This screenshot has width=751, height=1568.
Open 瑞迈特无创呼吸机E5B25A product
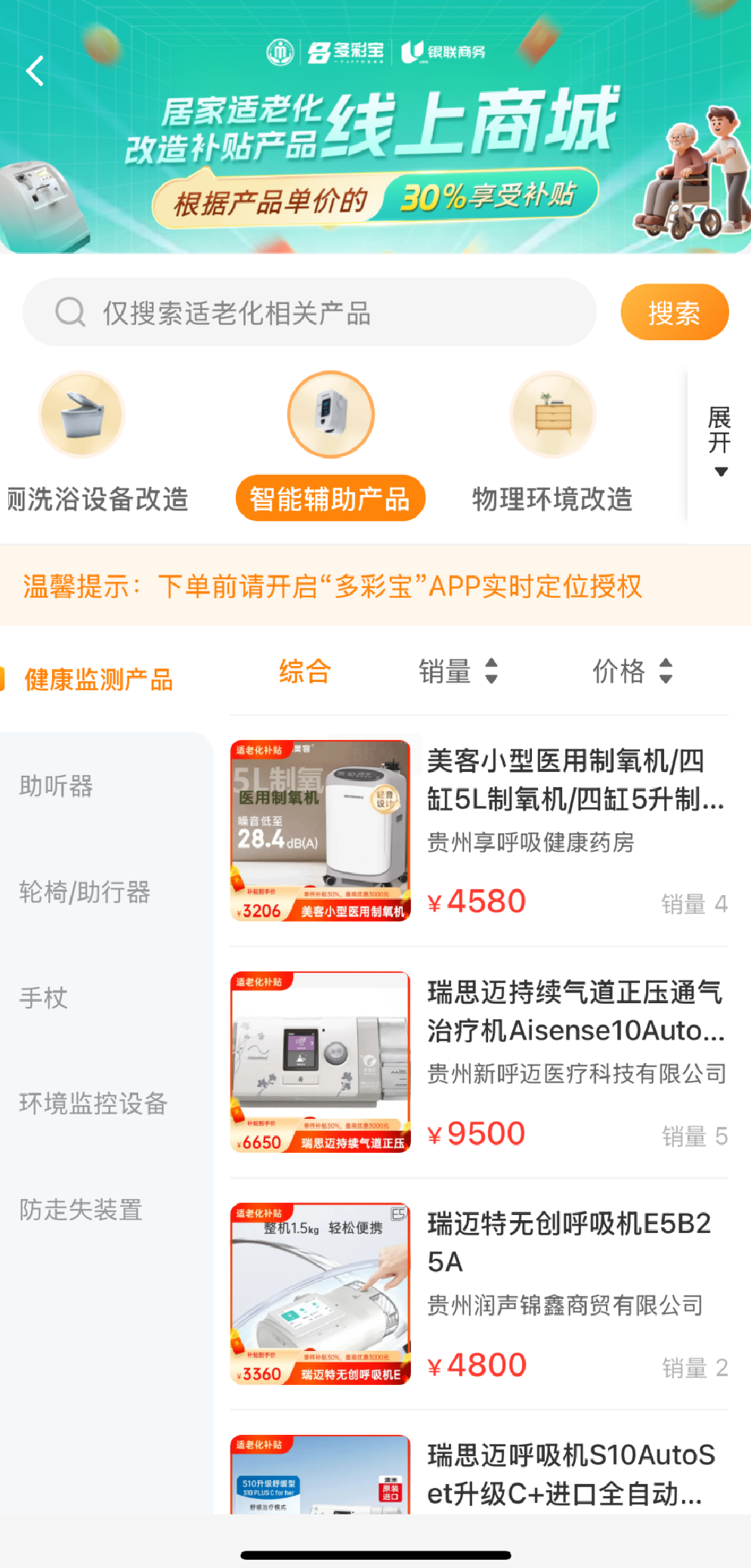click(x=479, y=1293)
